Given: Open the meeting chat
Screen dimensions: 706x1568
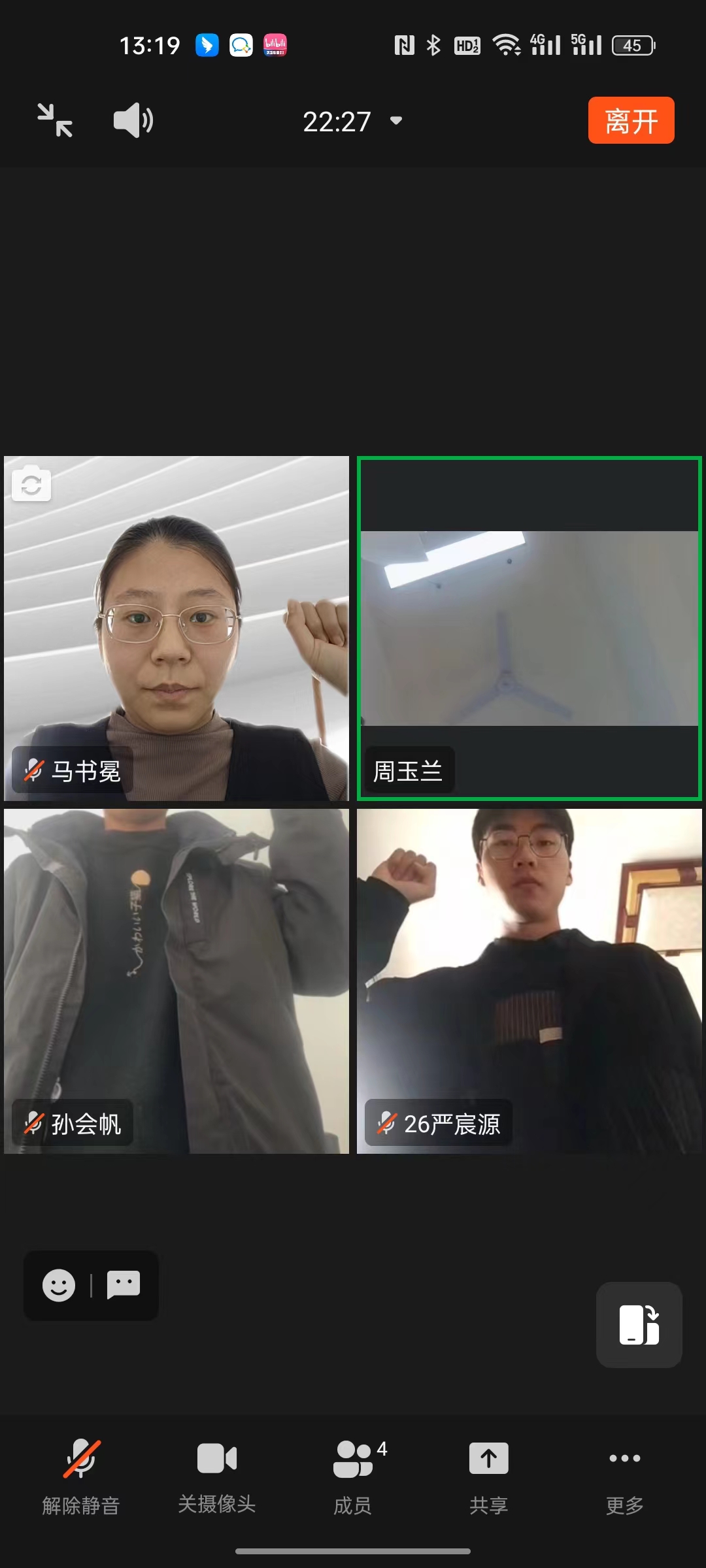Looking at the screenshot, I should (x=124, y=1284).
